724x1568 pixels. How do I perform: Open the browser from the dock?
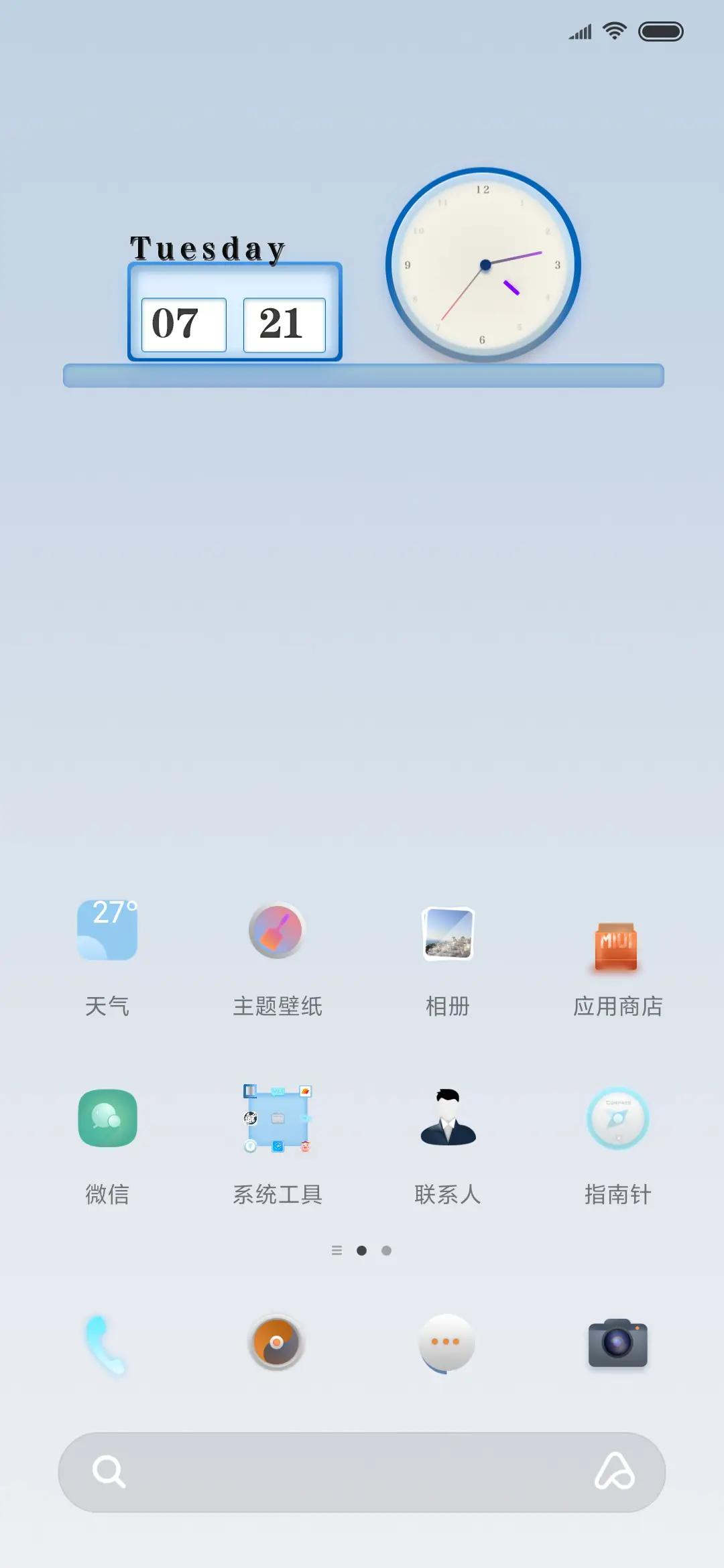(278, 1344)
